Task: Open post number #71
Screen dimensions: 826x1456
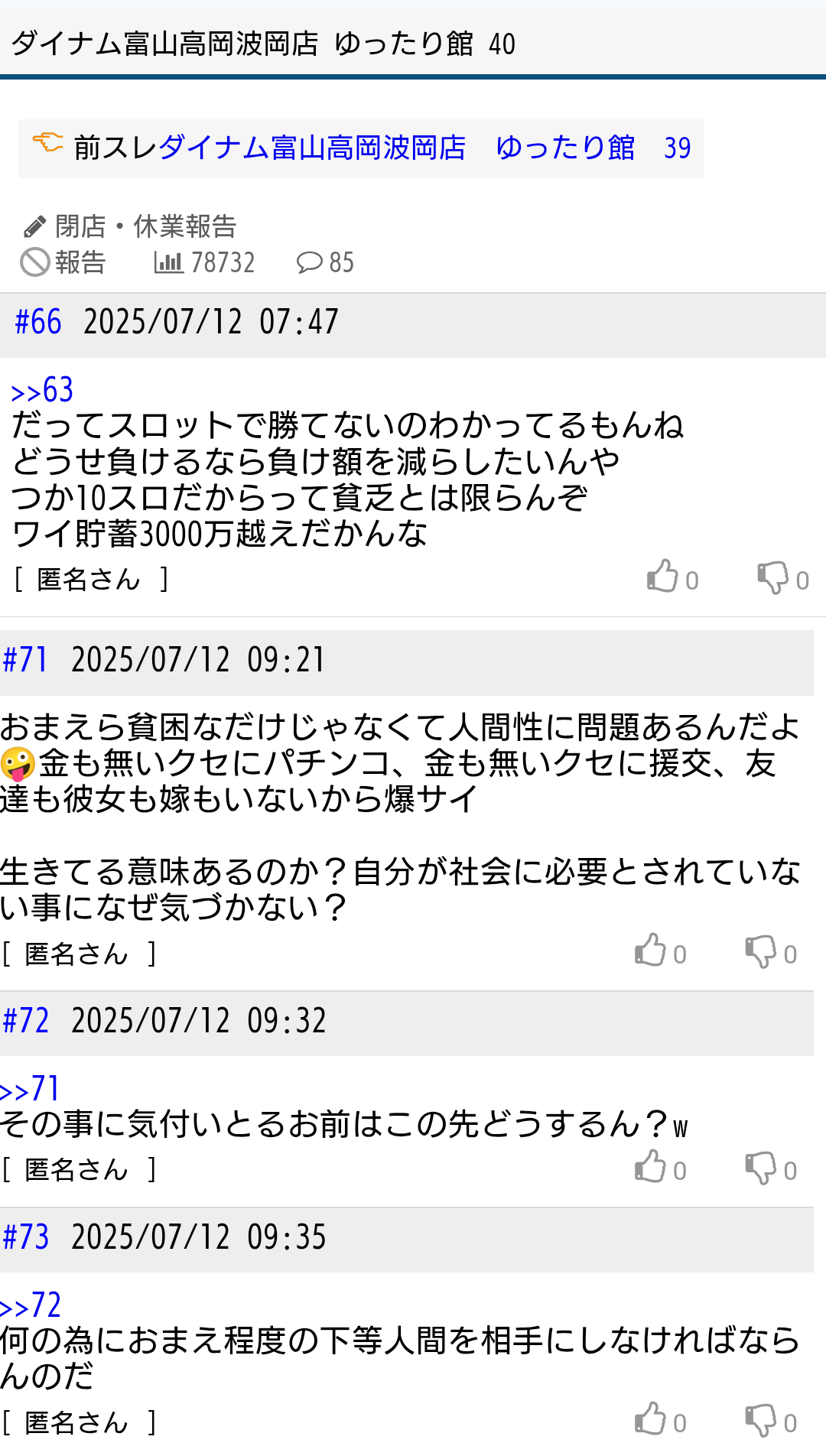Action: point(26,660)
